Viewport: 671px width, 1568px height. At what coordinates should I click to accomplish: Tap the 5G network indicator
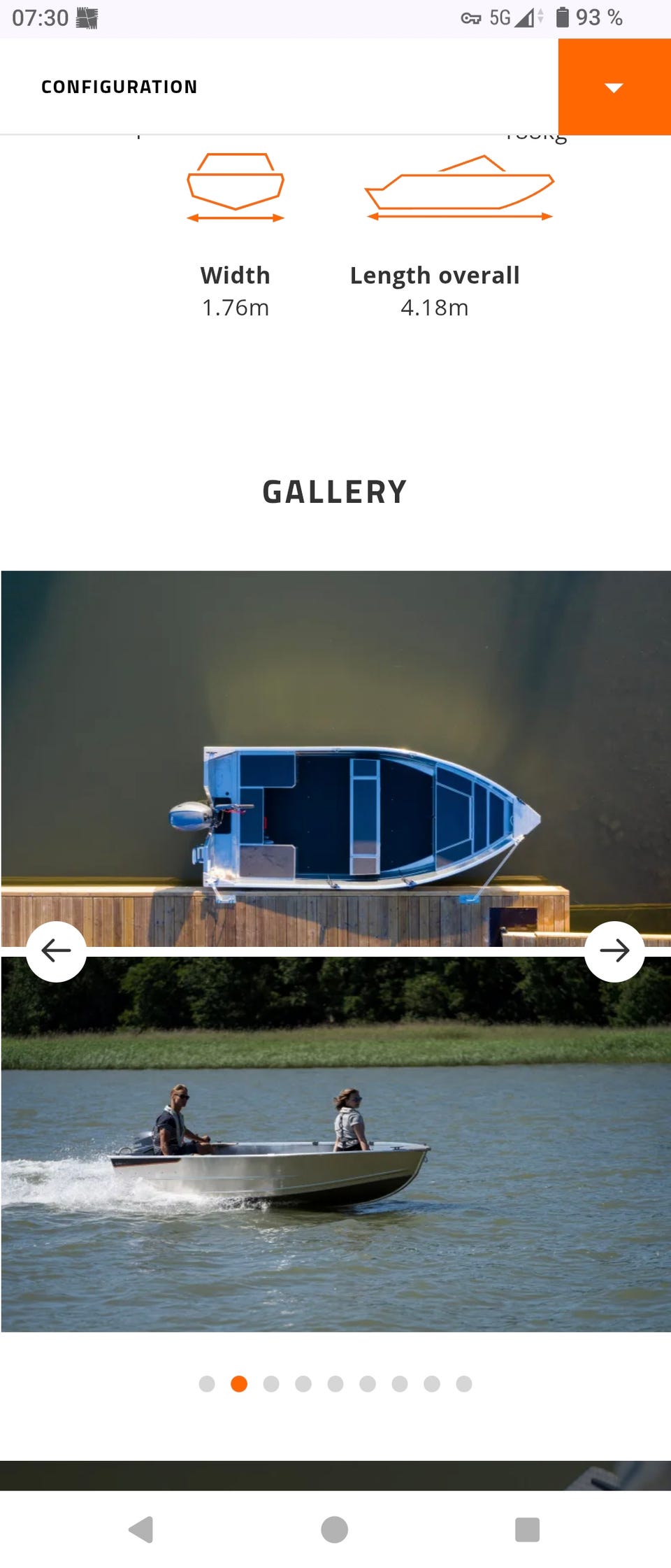[502, 17]
